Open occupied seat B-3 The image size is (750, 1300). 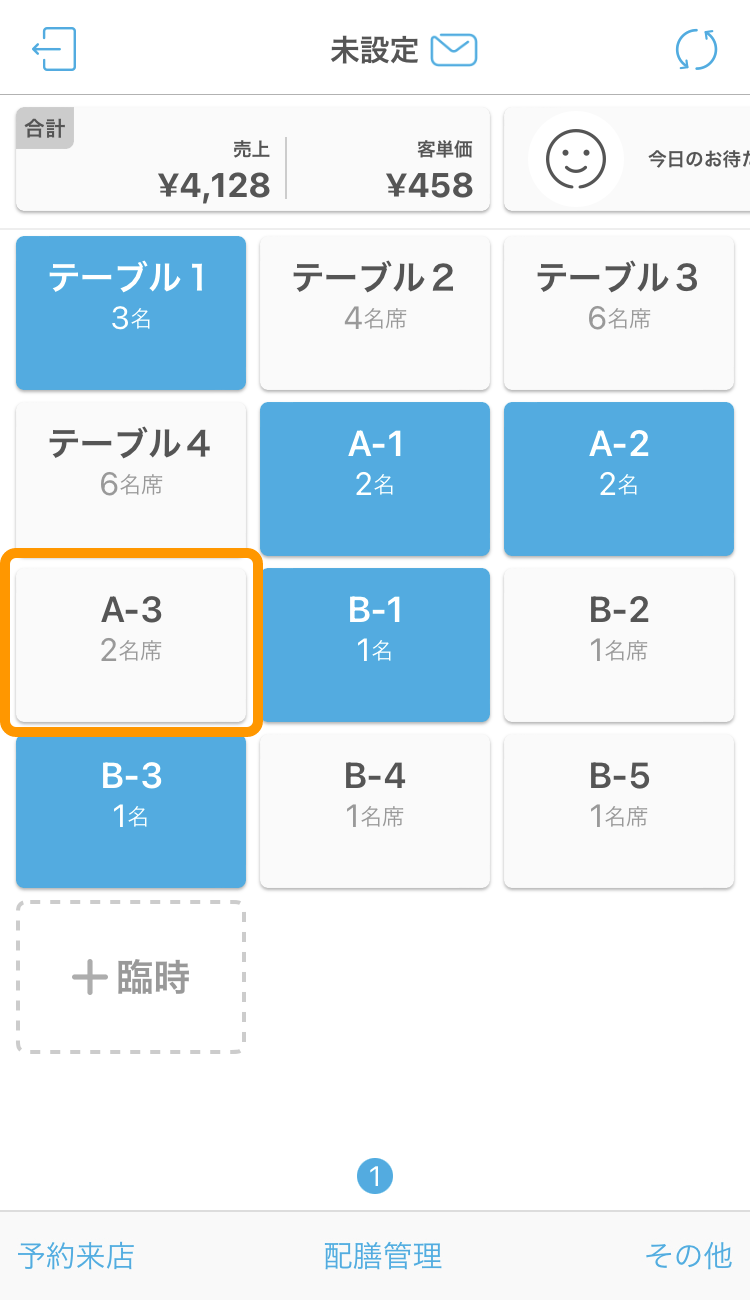pos(131,811)
